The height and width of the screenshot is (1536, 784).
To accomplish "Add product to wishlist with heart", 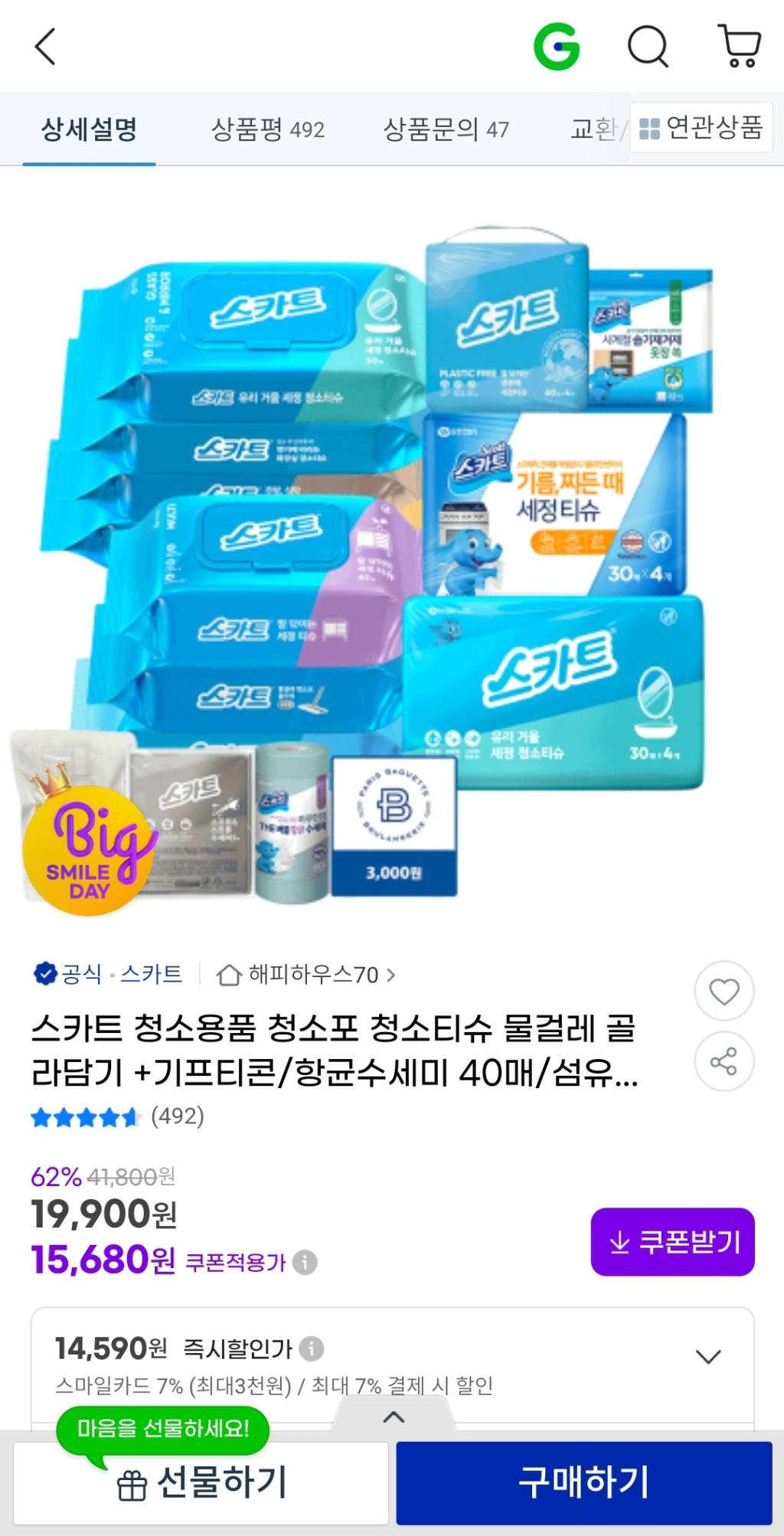I will click(x=724, y=992).
